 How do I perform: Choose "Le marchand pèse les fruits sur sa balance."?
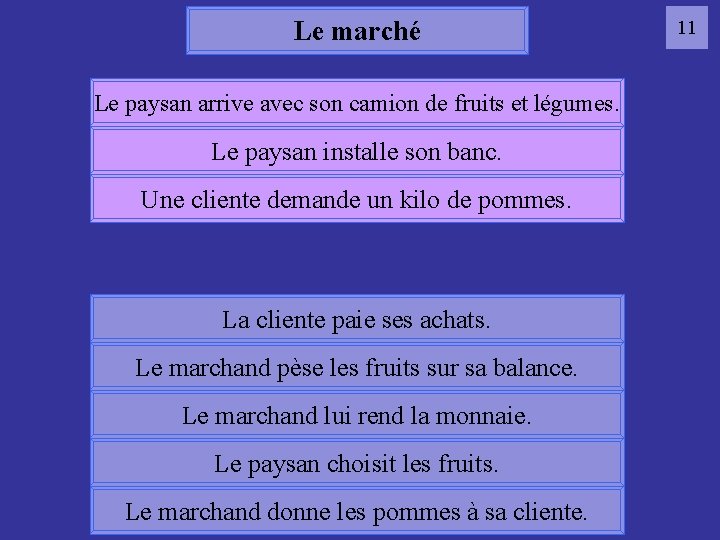pos(357,367)
